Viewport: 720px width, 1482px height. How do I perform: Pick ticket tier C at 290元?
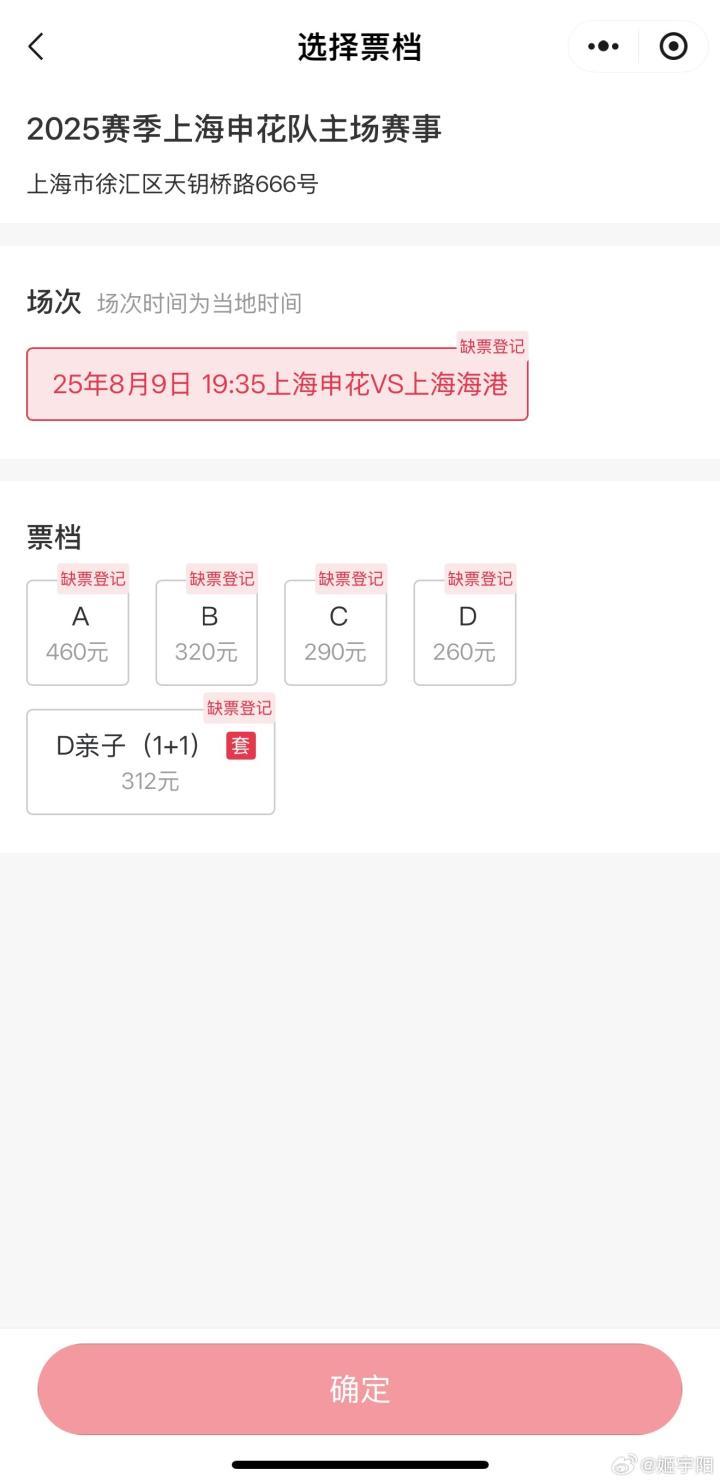(x=336, y=634)
